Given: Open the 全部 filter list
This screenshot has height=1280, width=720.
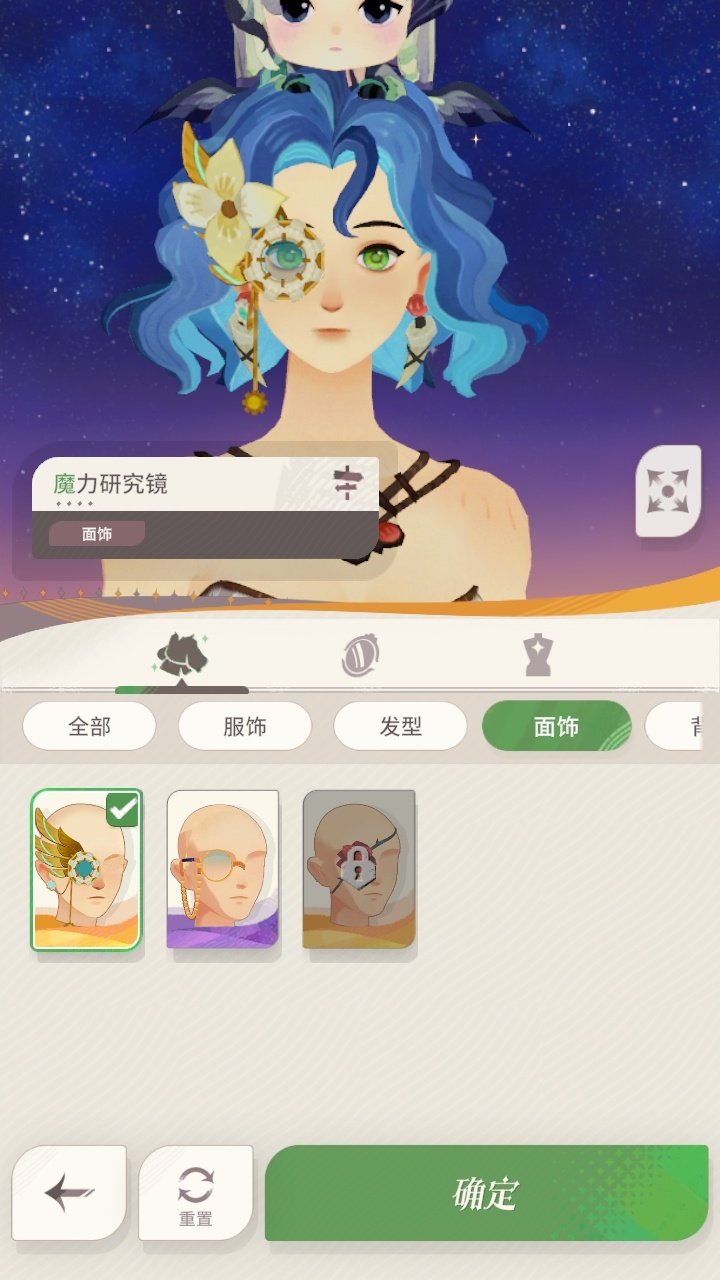Looking at the screenshot, I should pyautogui.click(x=89, y=726).
